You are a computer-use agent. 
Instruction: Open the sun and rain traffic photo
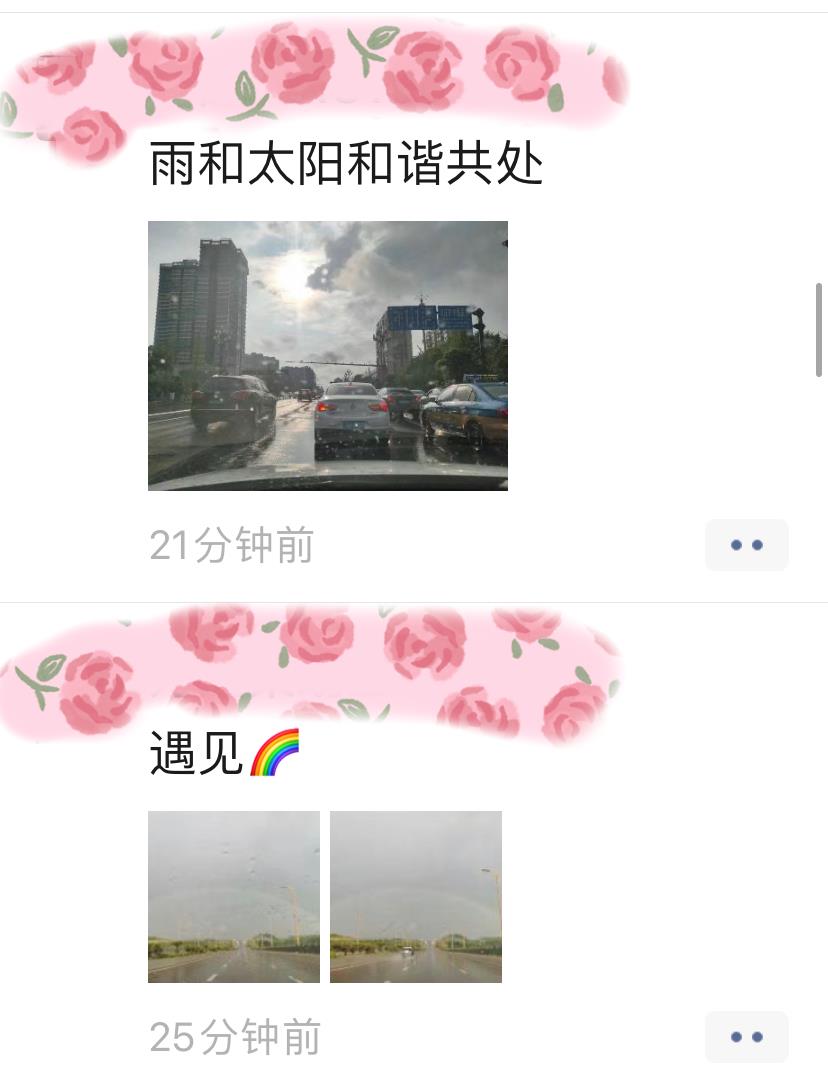click(x=327, y=355)
